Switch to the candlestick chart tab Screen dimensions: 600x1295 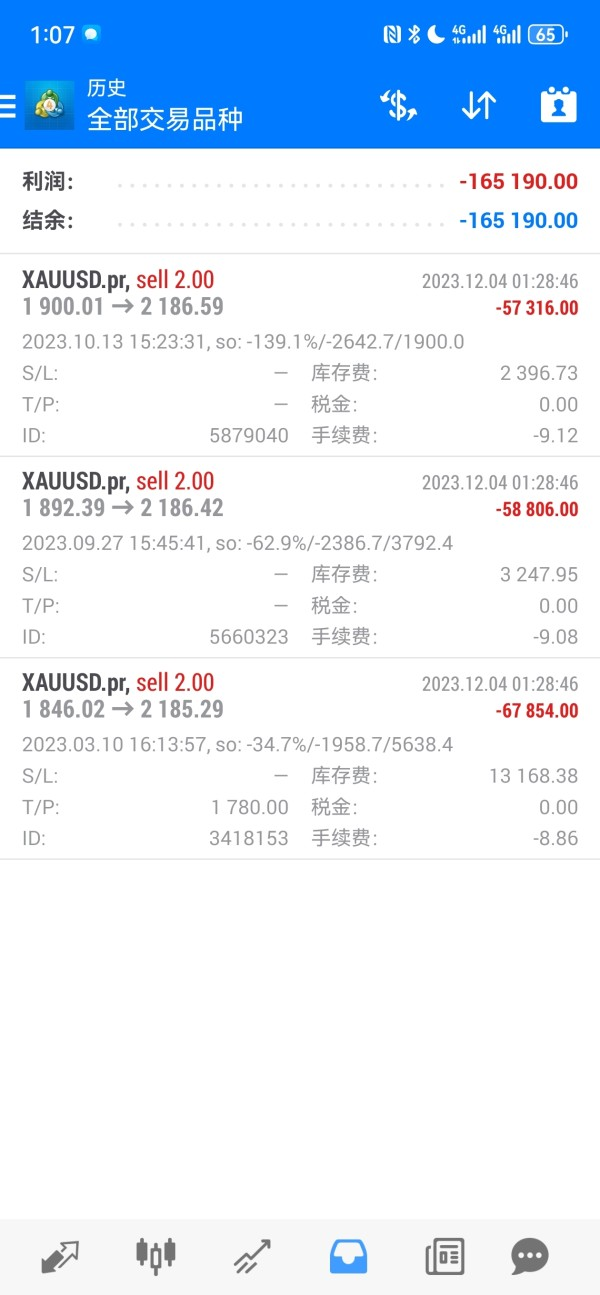[156, 1255]
